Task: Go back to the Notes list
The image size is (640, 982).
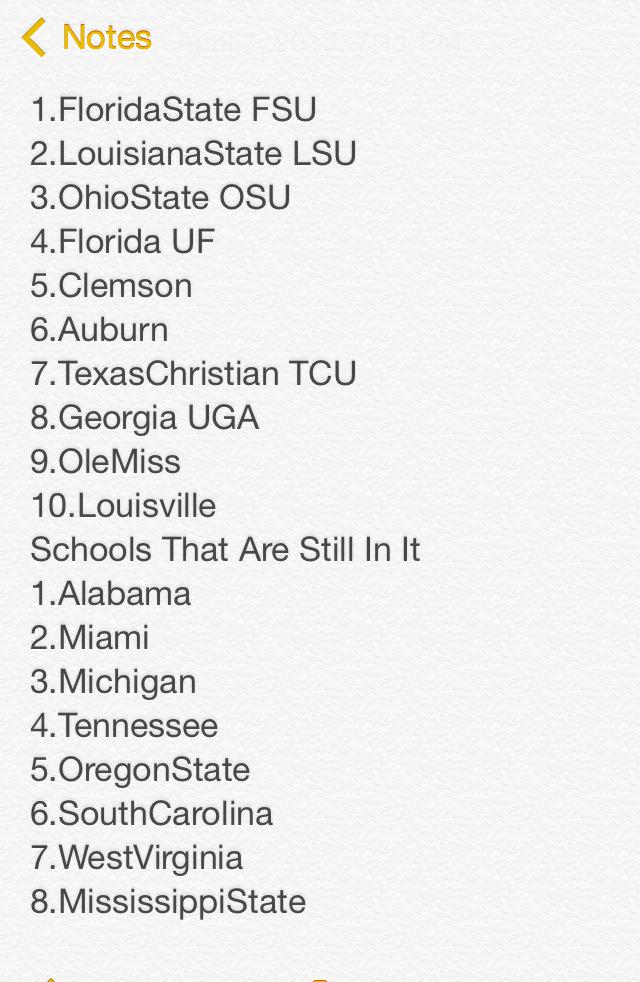Action: pos(87,38)
